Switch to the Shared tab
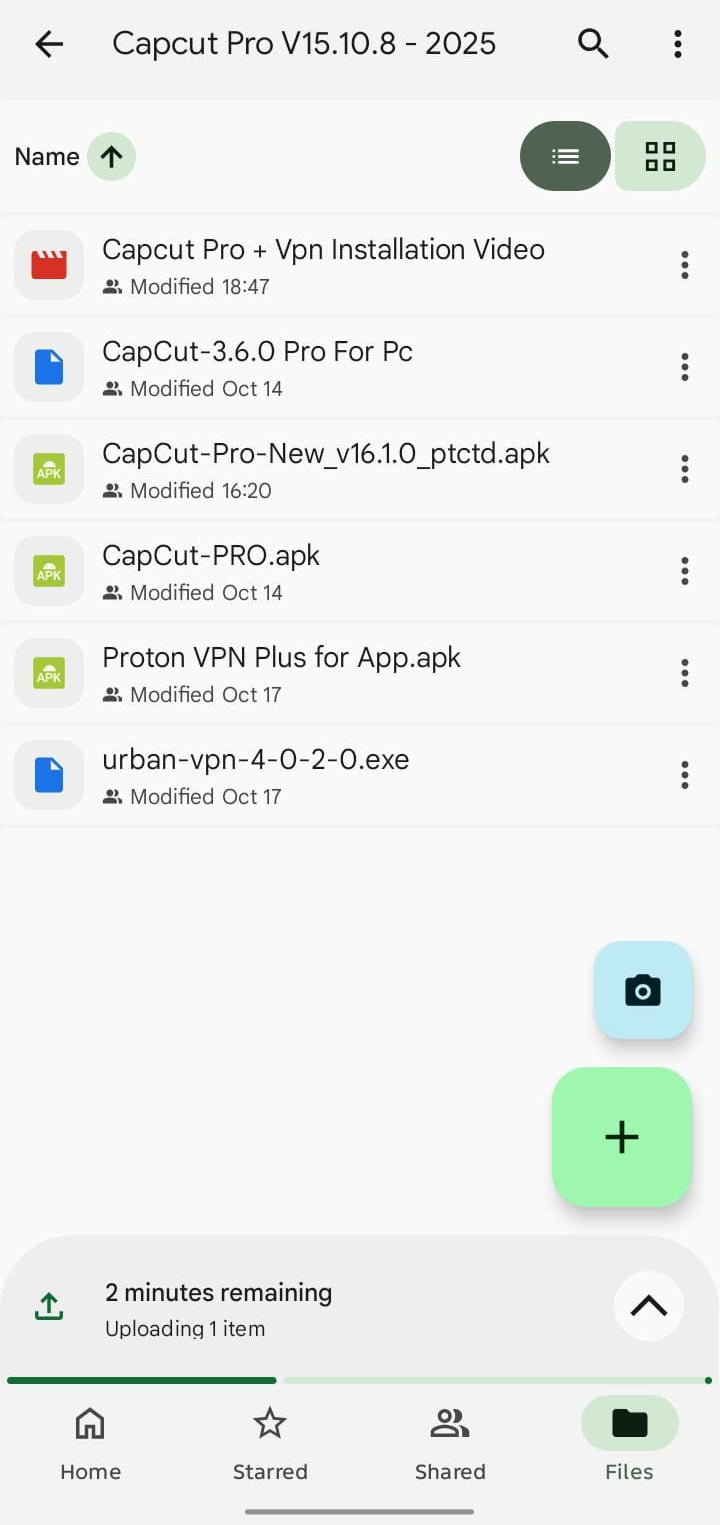Viewport: 720px width, 1525px height. [450, 1442]
